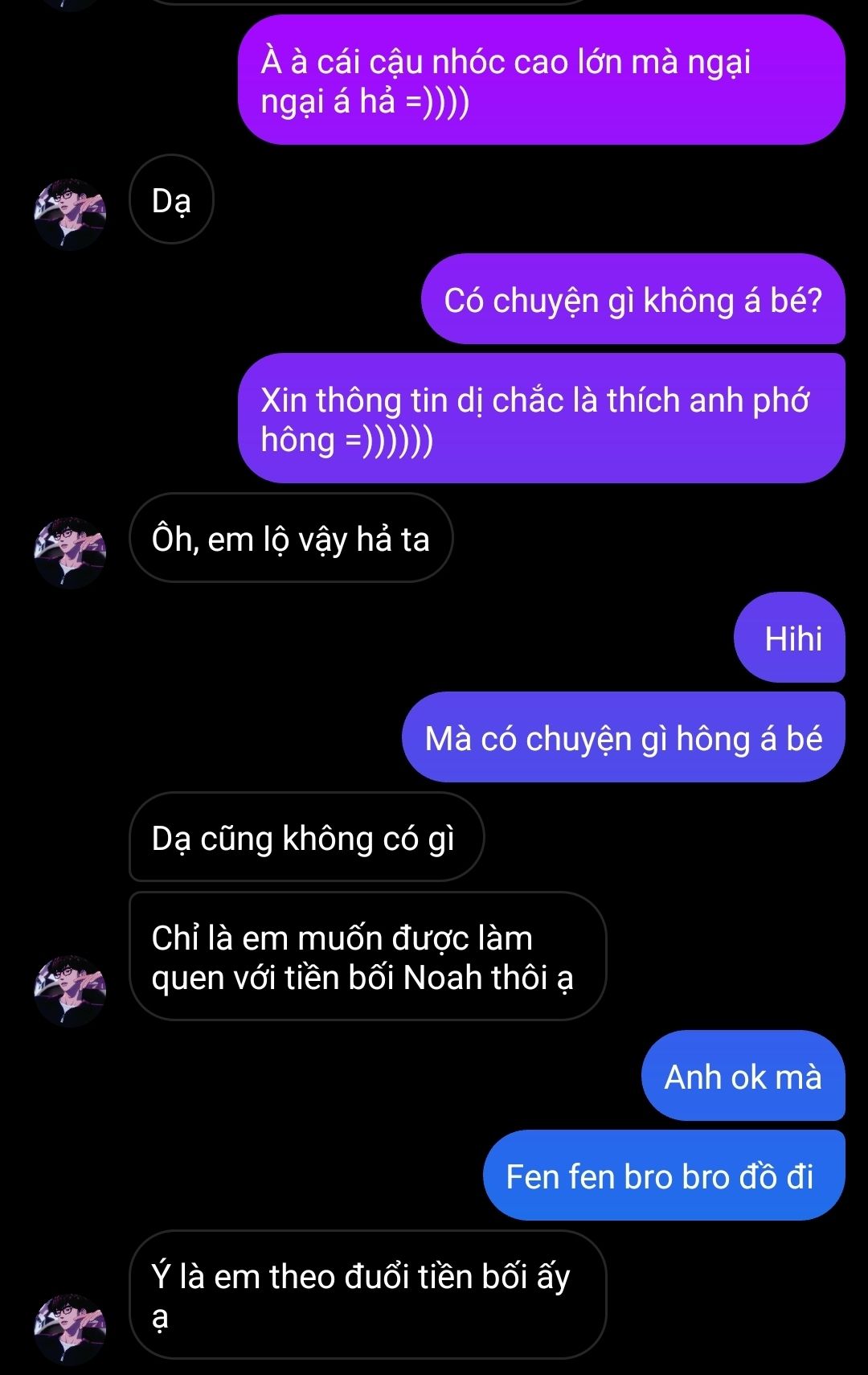Tap the "Fen fen bro bro đồ đi" bubble
868x1375 pixels.
[x=663, y=1176]
